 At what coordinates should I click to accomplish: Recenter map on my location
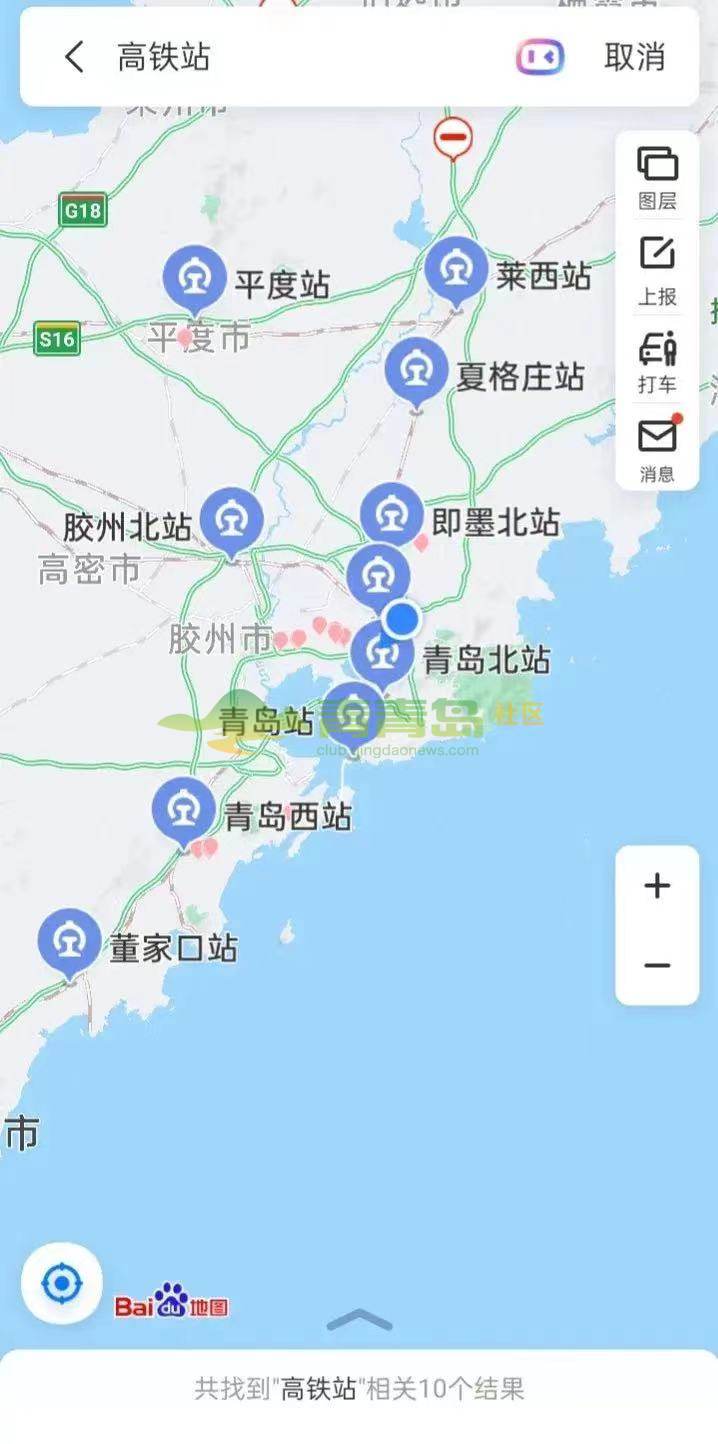[62, 1283]
